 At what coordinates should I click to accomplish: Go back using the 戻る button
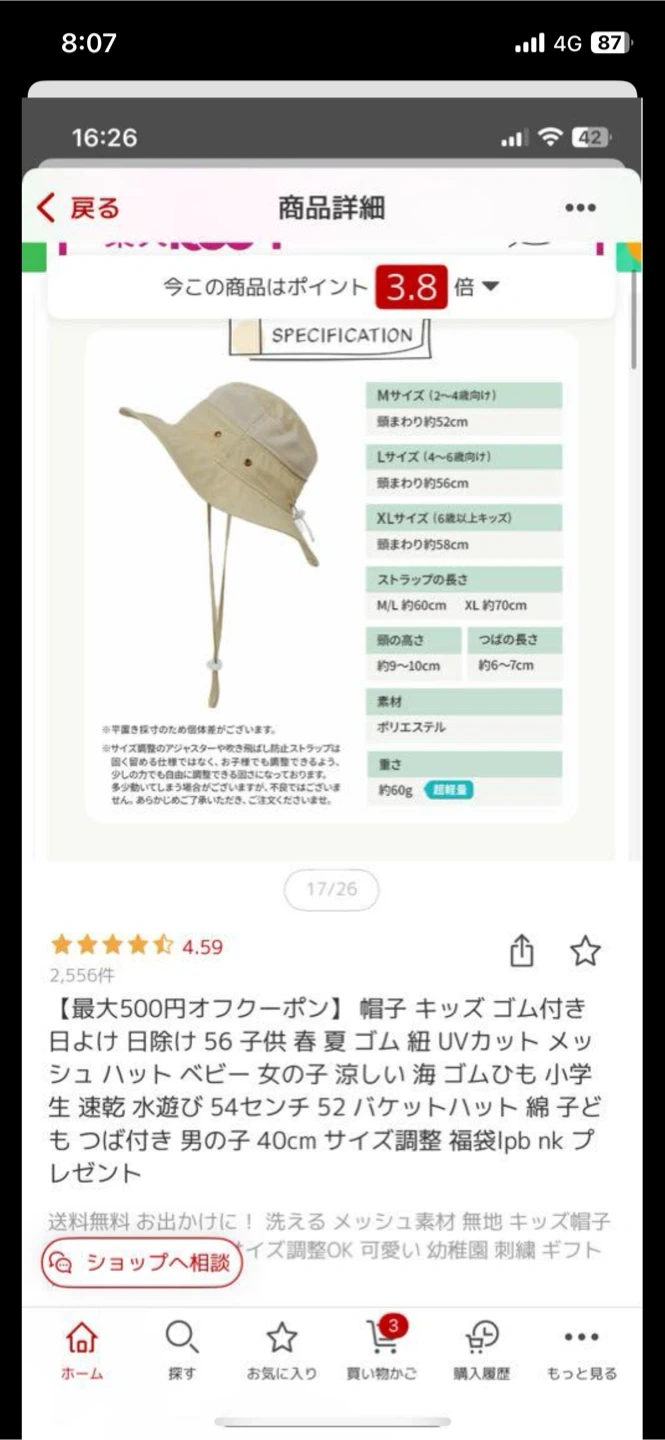coord(78,208)
